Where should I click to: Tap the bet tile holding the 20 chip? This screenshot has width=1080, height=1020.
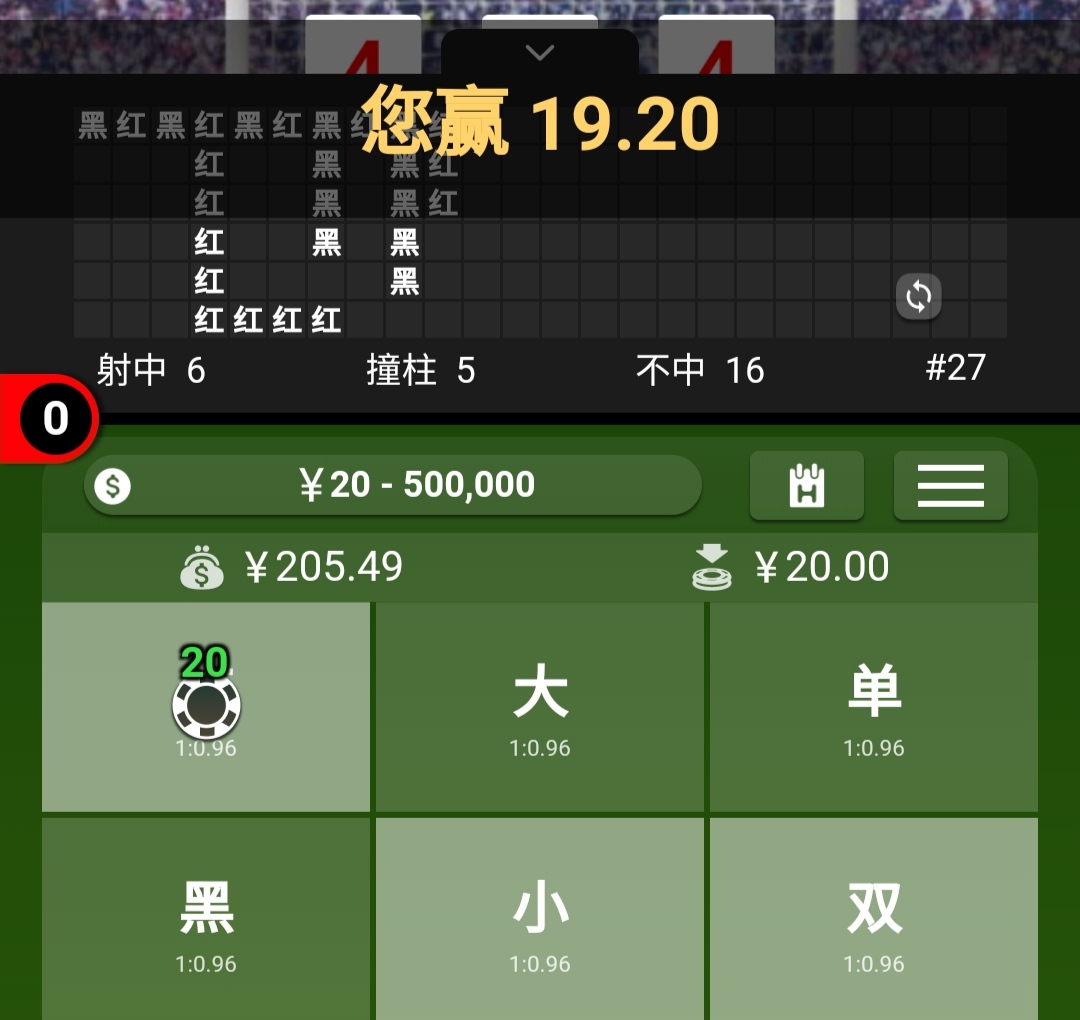click(206, 707)
